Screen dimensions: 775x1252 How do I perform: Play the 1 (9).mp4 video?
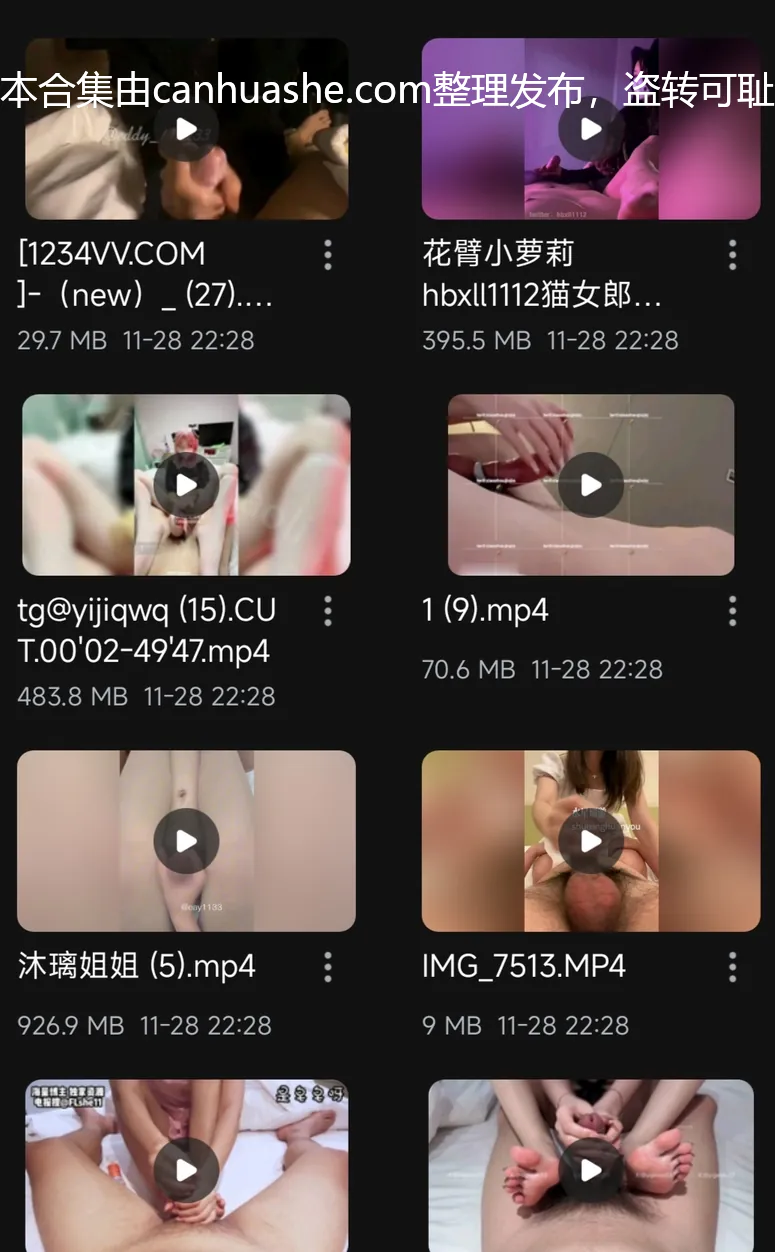[x=591, y=485]
